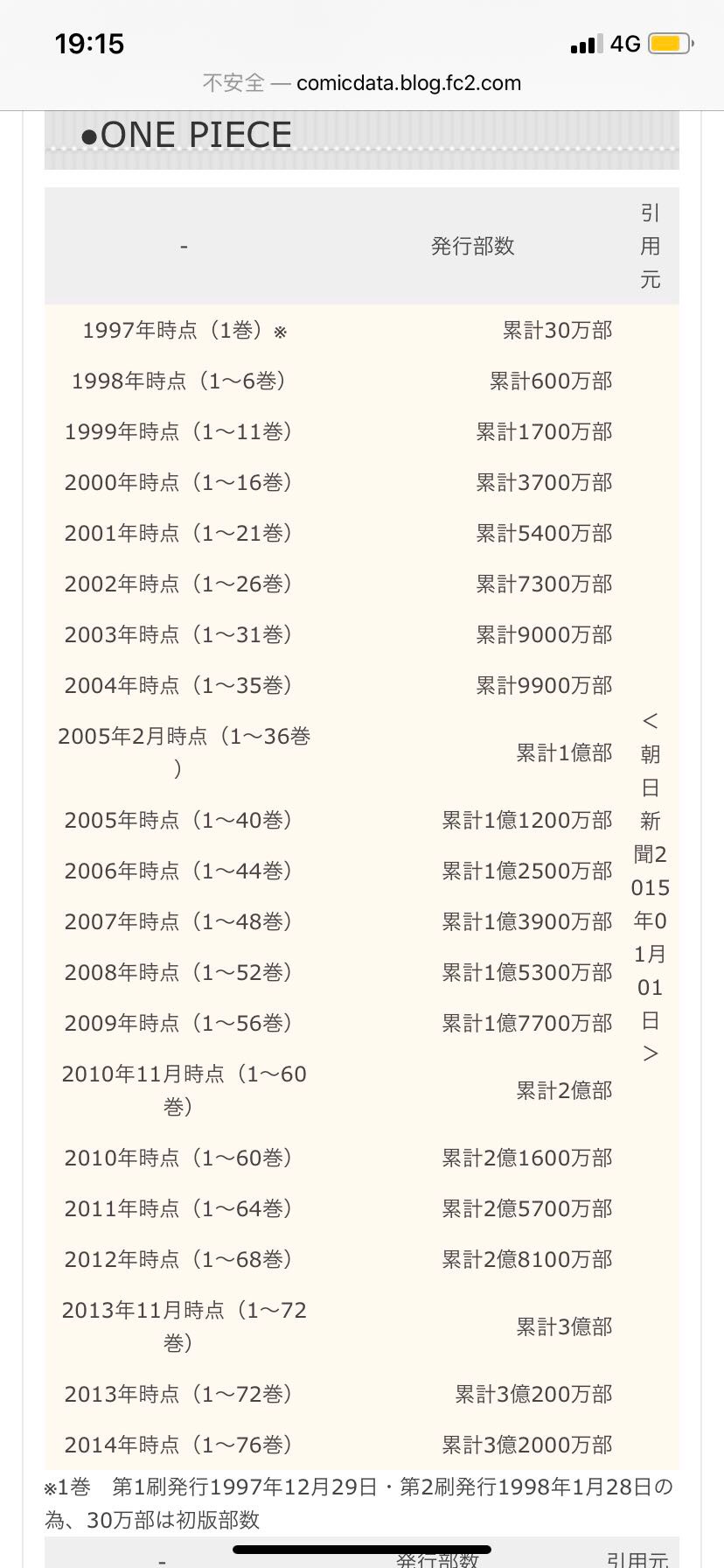Tap the comicdata.blog.fc2.com address bar
The height and width of the screenshot is (1568, 724).
[x=362, y=83]
